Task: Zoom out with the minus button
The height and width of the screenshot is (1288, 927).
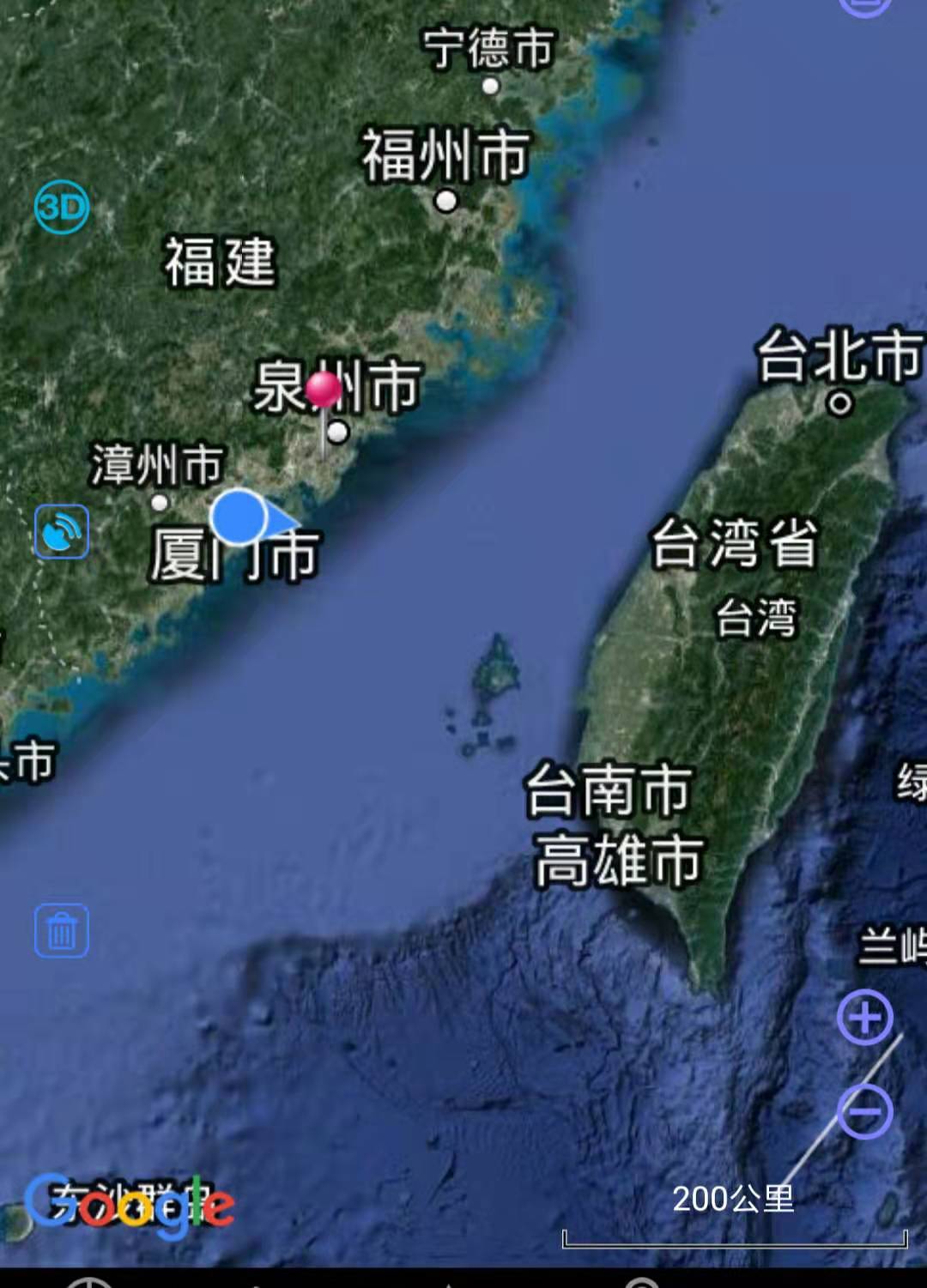Action: point(864,1112)
